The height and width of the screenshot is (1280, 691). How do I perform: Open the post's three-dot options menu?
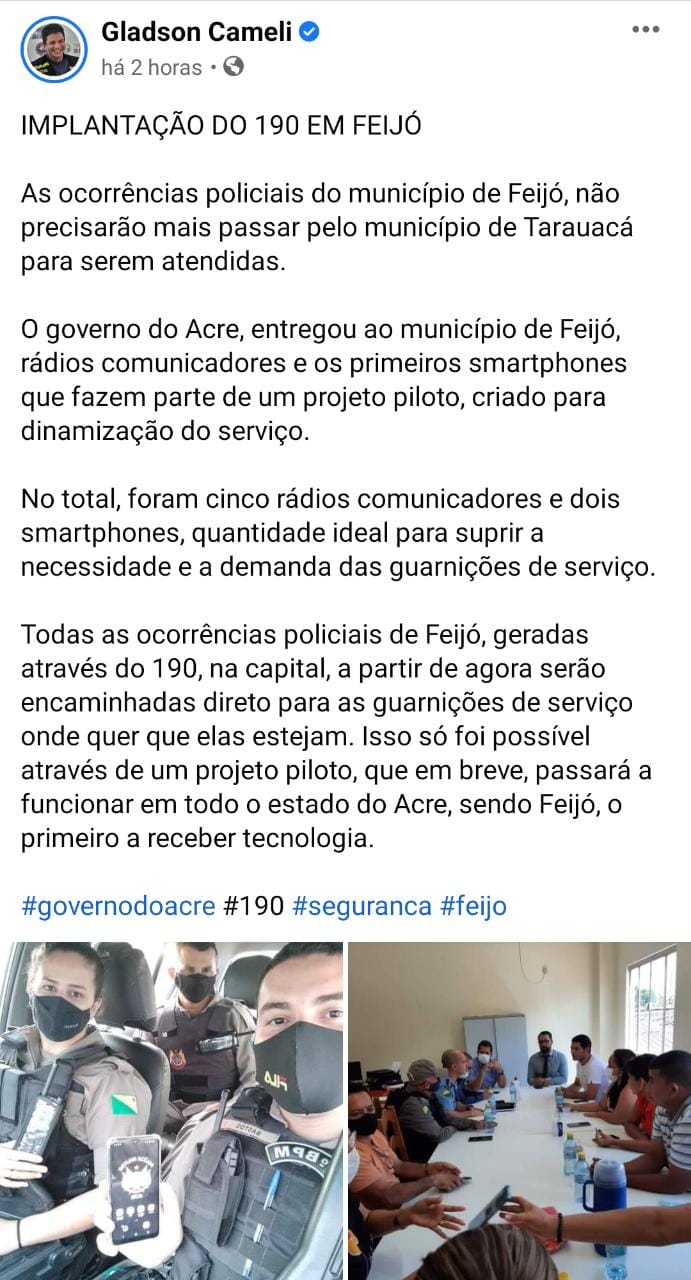tap(646, 29)
